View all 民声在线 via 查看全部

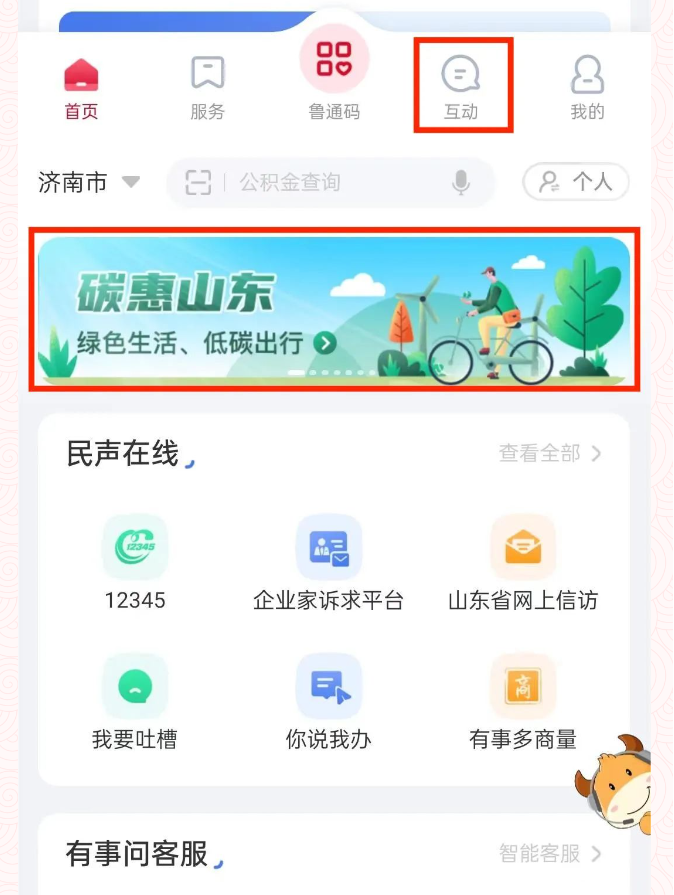point(550,454)
